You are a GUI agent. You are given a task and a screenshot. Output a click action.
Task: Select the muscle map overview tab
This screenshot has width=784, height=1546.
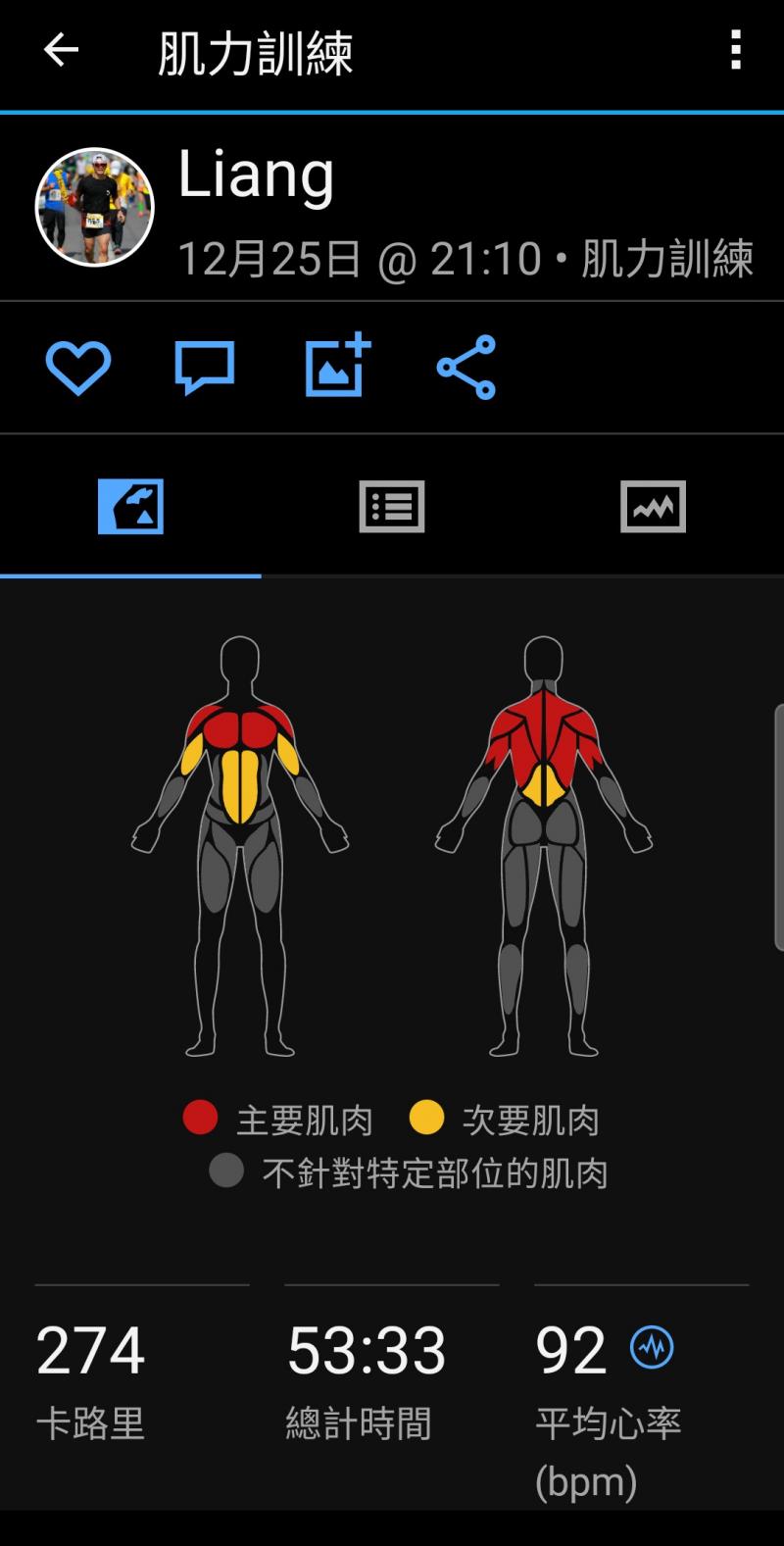[130, 507]
